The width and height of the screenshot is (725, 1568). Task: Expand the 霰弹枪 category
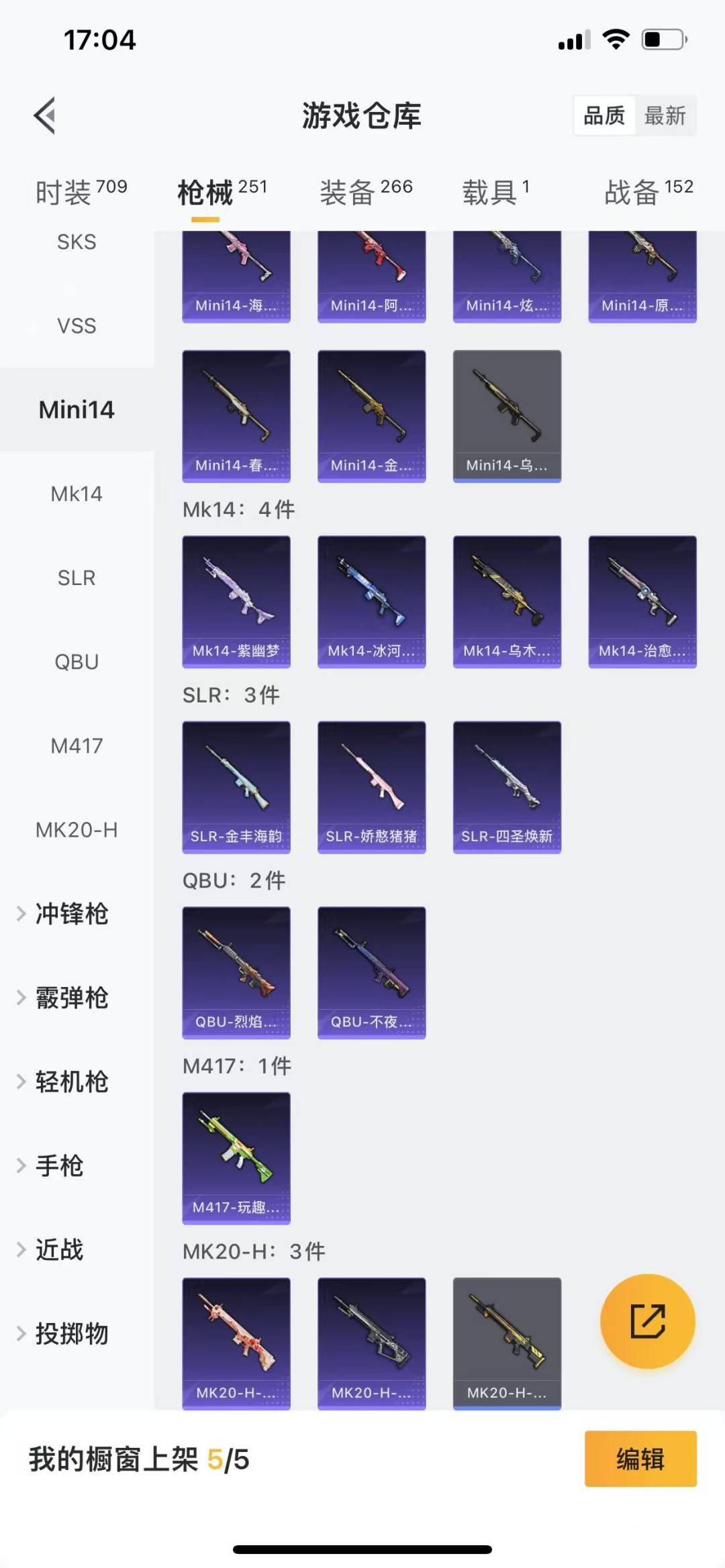tap(71, 998)
